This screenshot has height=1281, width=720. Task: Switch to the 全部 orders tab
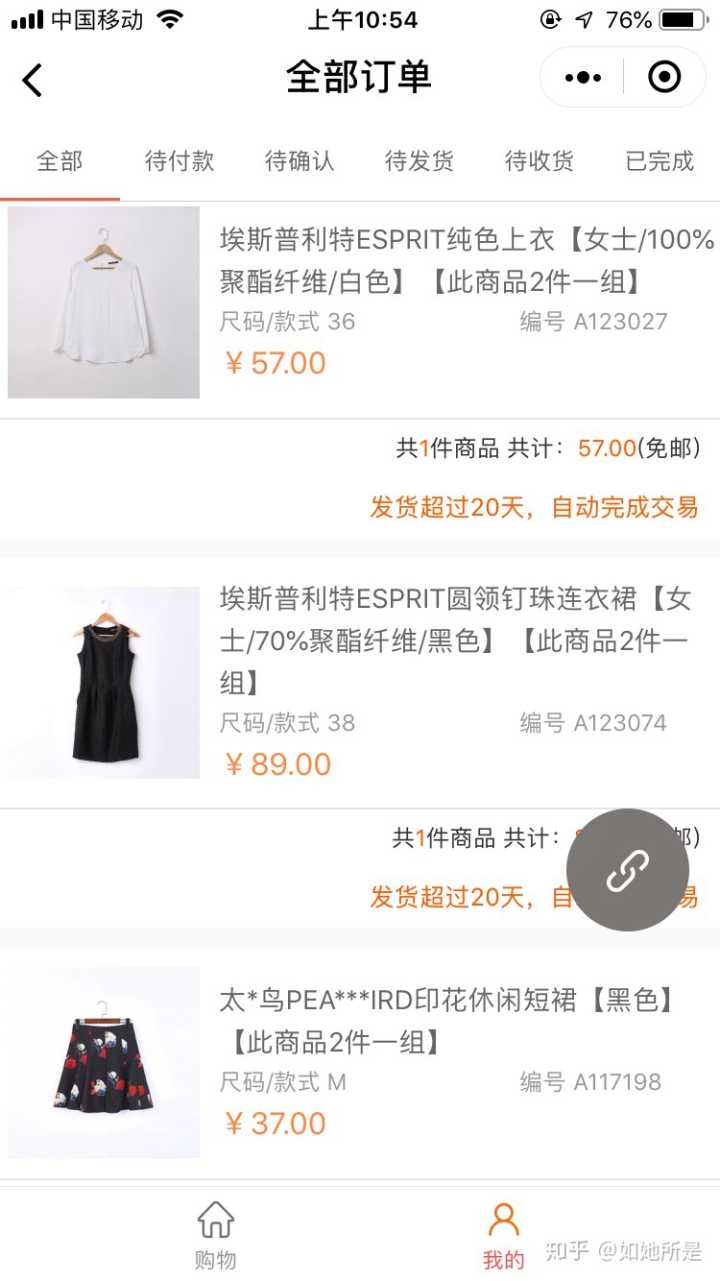pos(60,161)
